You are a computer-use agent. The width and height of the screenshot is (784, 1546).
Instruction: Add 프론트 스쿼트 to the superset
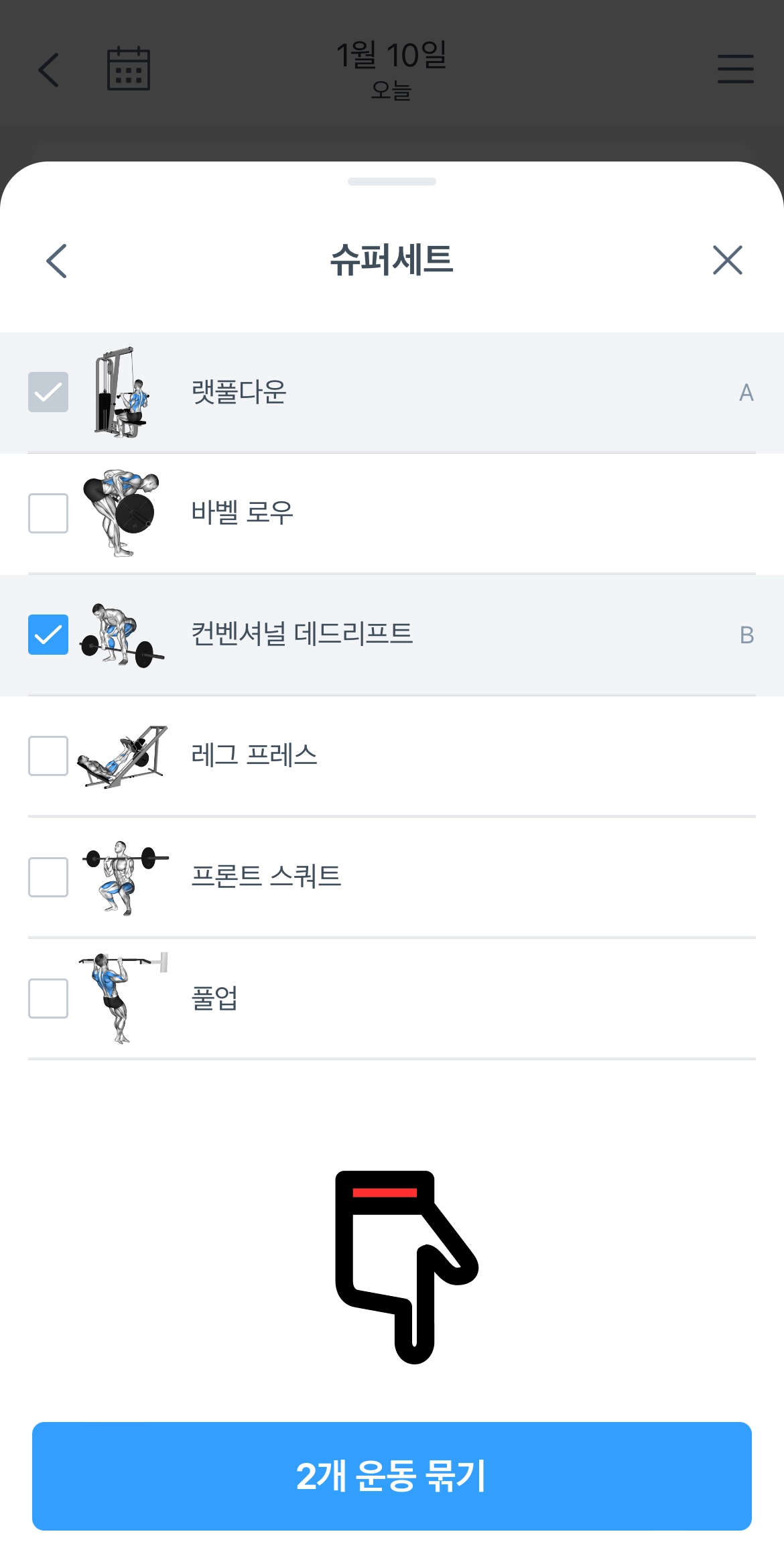pyautogui.click(x=48, y=877)
